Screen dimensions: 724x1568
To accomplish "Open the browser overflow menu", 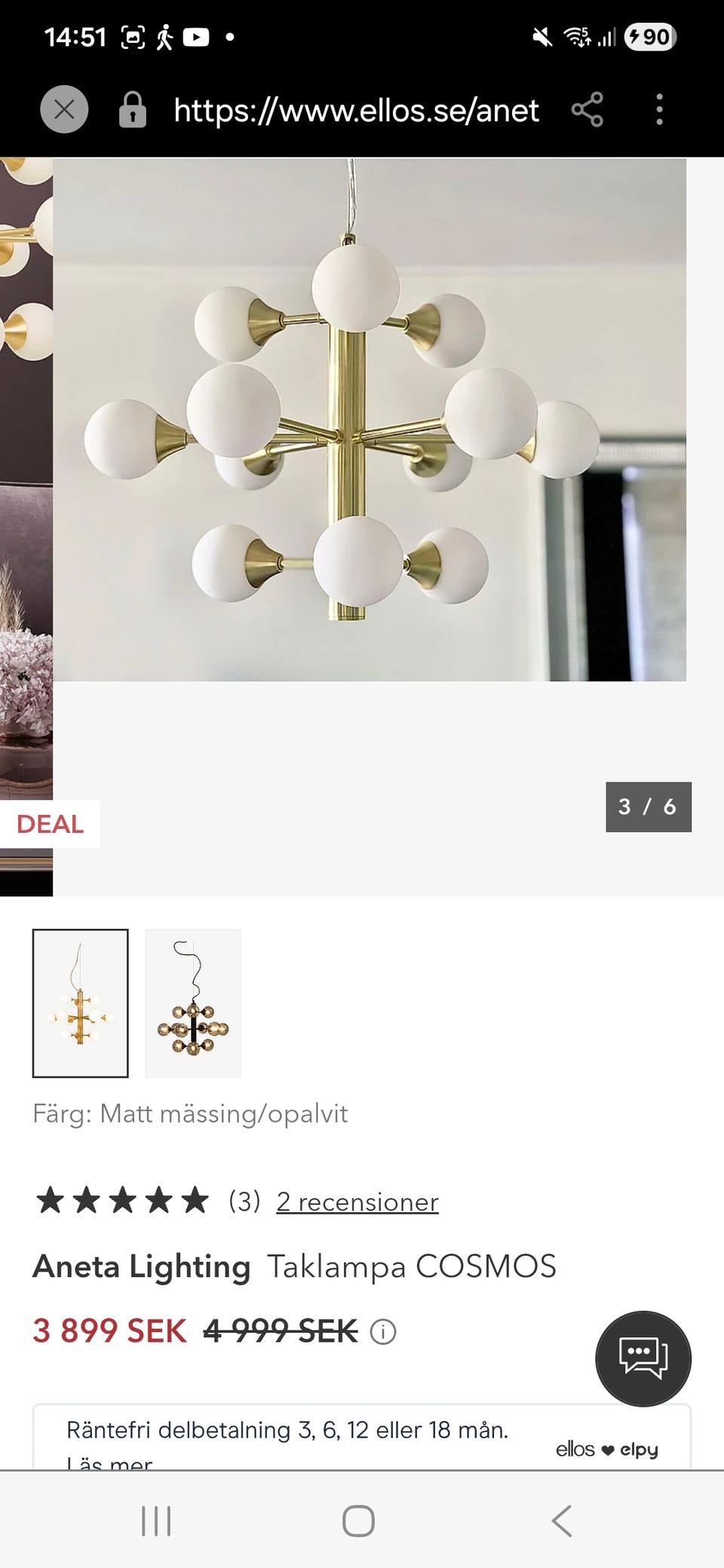I will pos(660,109).
